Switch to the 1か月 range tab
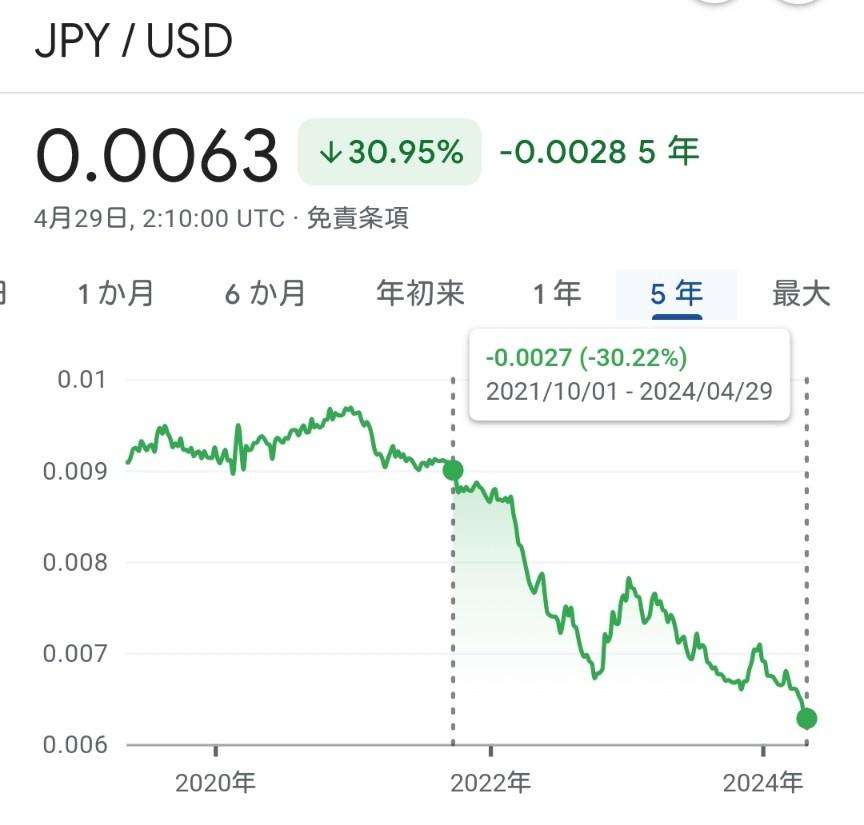This screenshot has height=825, width=864. tap(116, 294)
